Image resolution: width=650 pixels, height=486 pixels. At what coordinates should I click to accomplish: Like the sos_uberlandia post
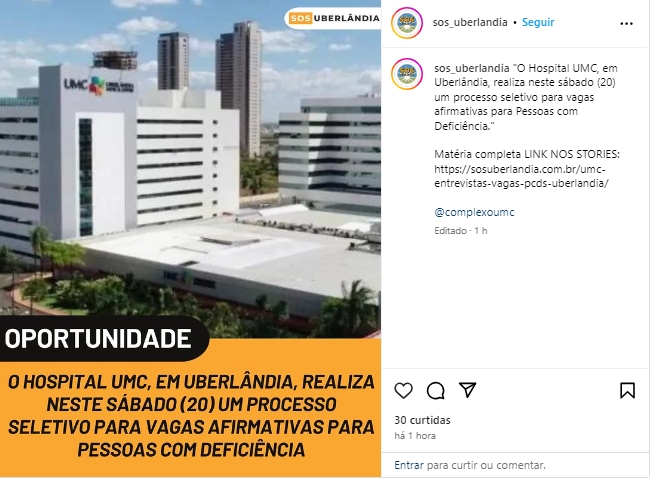tap(403, 390)
